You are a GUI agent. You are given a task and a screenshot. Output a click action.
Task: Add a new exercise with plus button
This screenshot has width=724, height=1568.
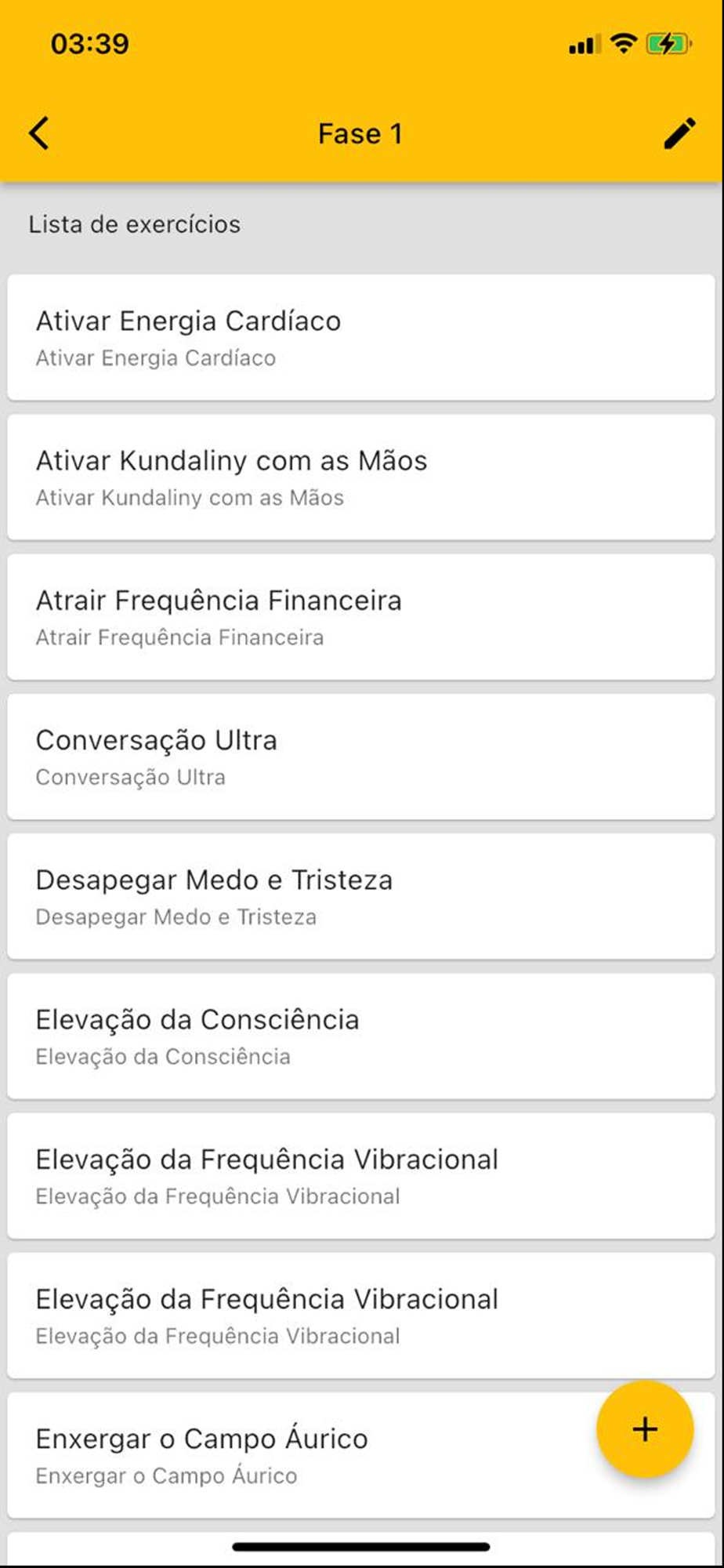[x=645, y=1429]
